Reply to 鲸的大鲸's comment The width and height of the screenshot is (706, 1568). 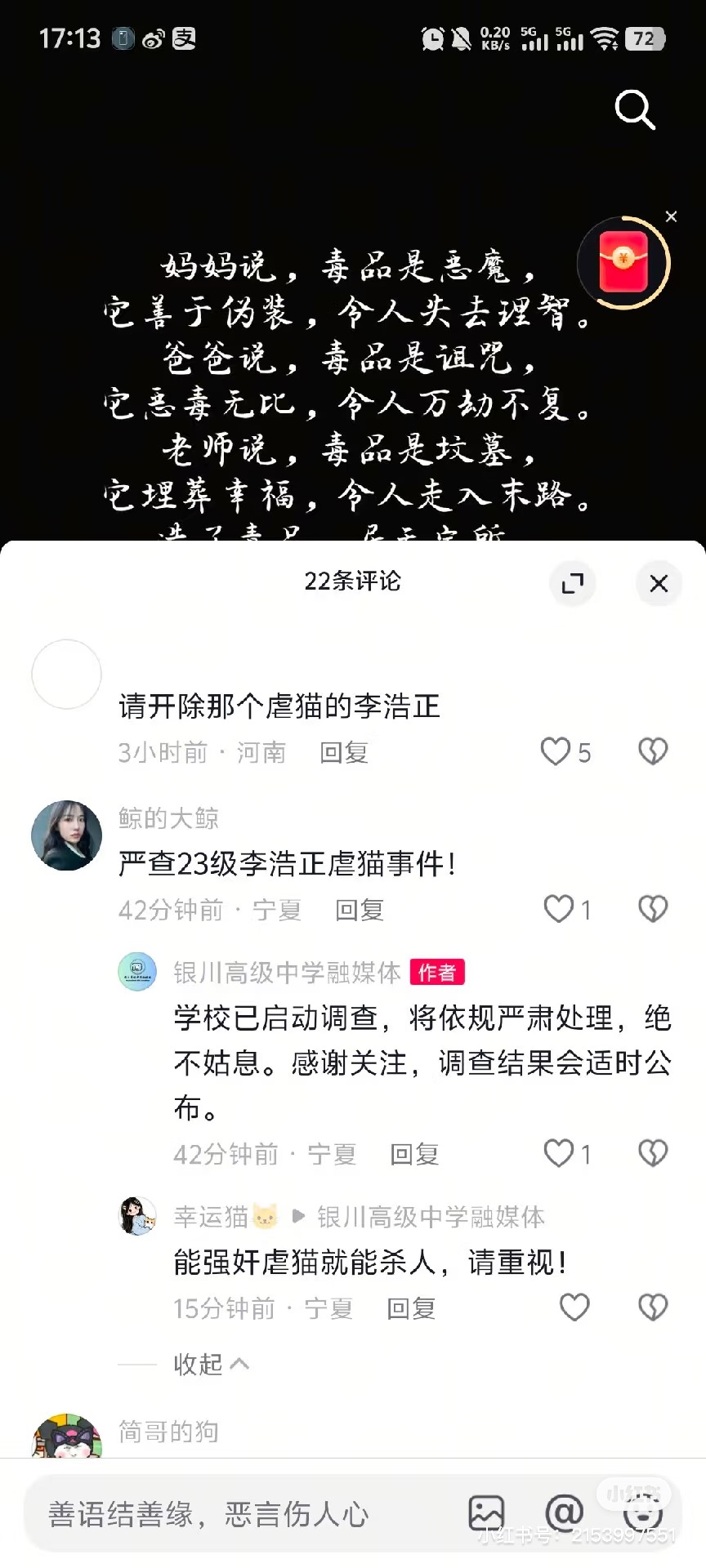(x=360, y=910)
